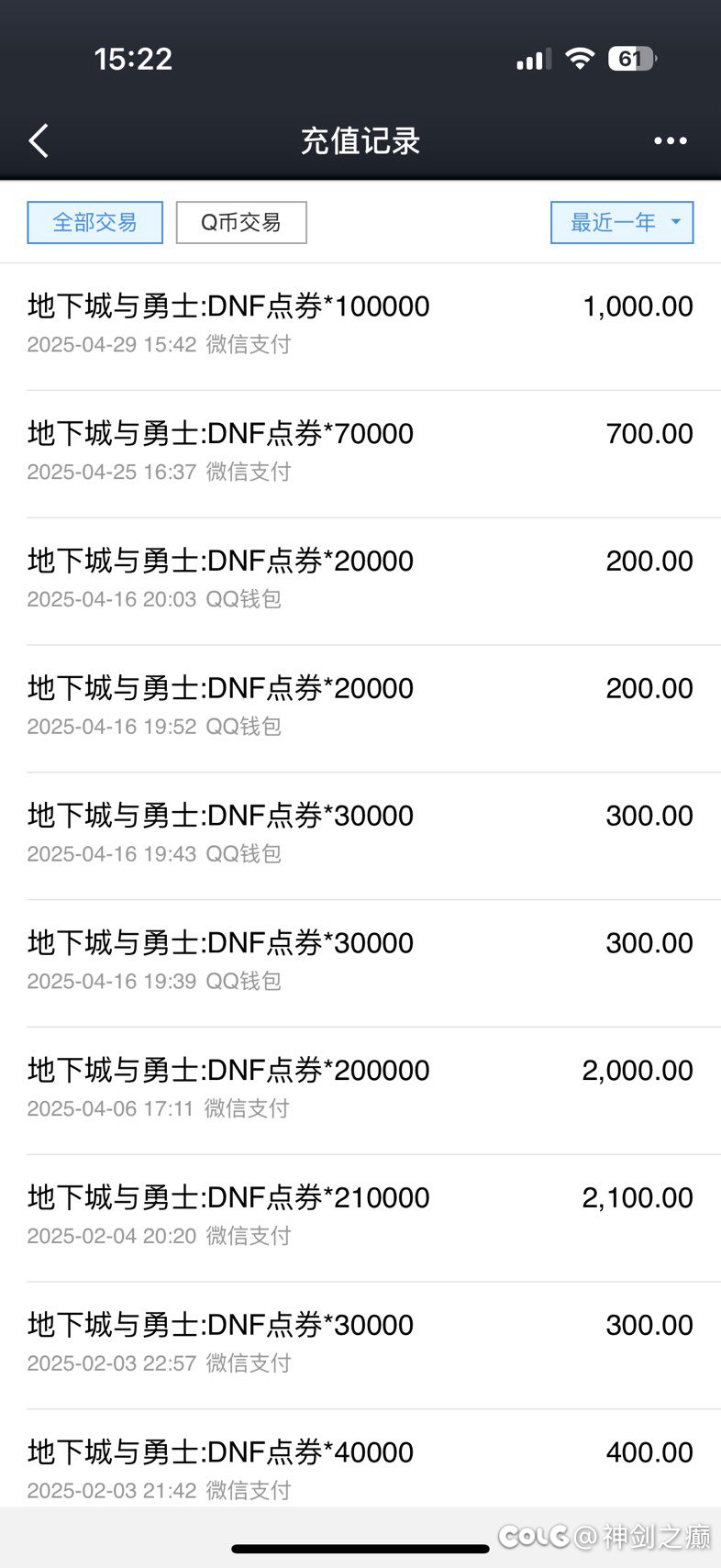
Task: Go back from the 充值记录 page
Action: [x=39, y=141]
